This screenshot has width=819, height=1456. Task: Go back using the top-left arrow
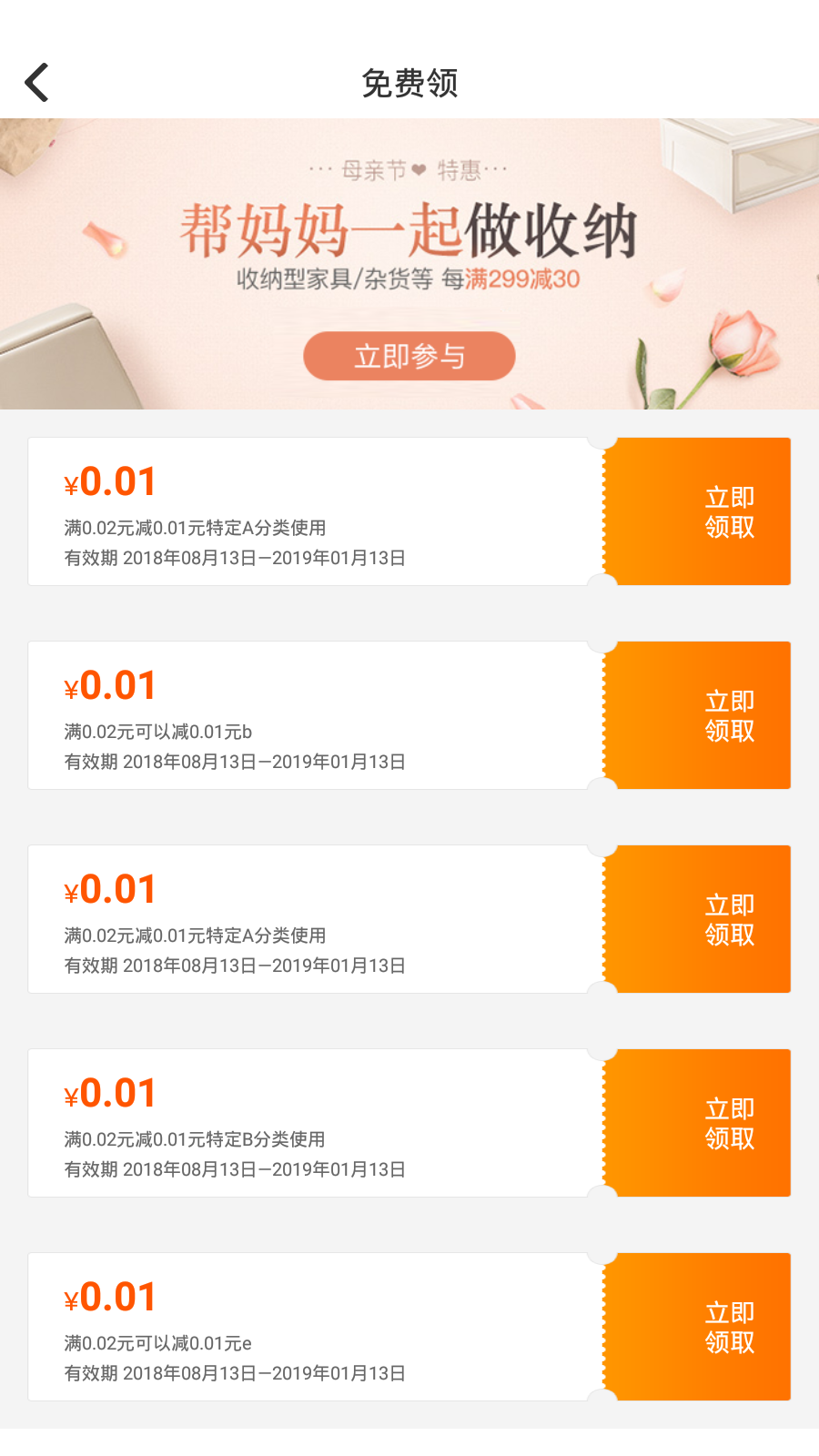pos(36,83)
